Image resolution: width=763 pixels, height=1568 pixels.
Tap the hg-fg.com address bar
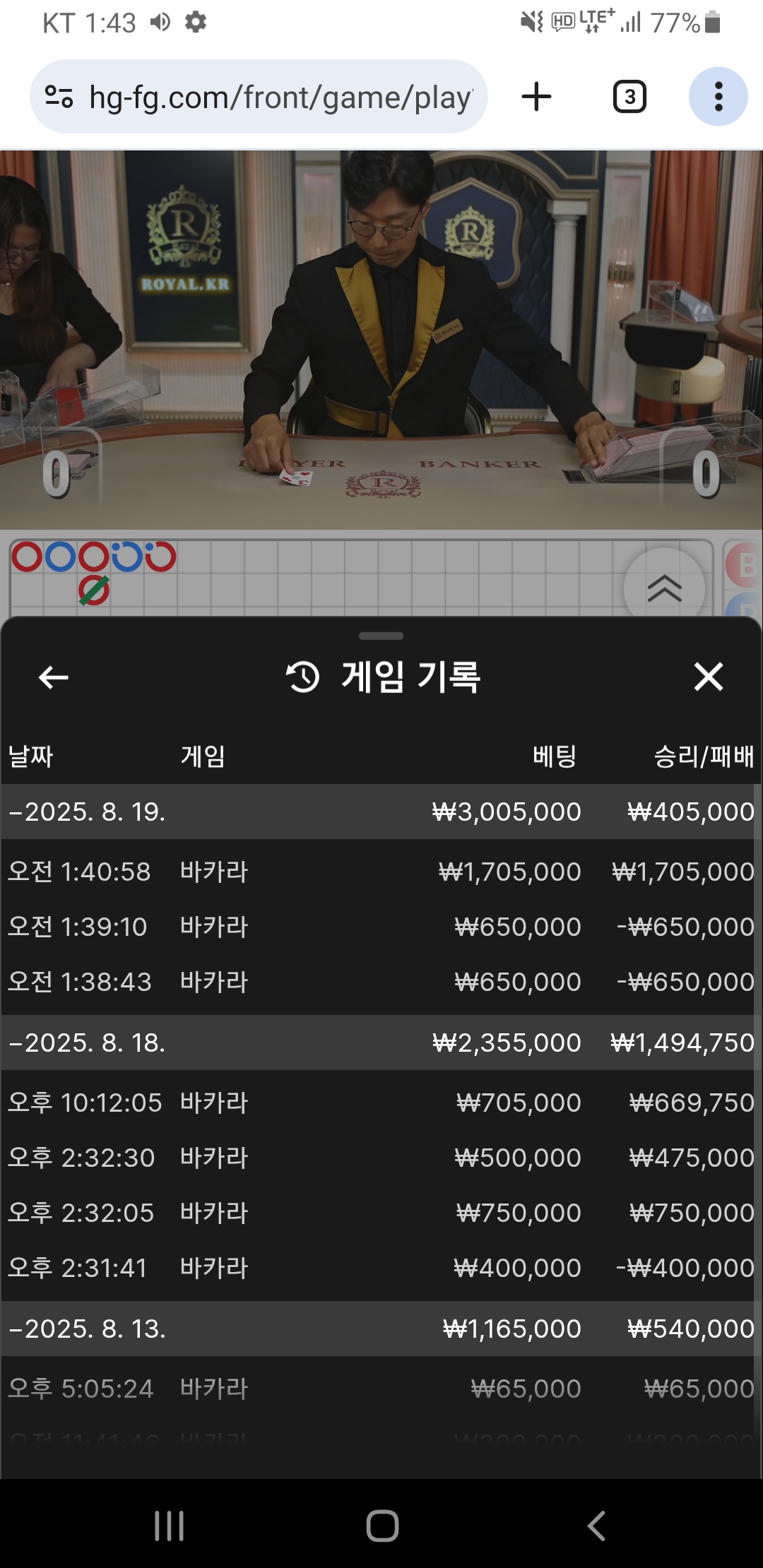280,97
